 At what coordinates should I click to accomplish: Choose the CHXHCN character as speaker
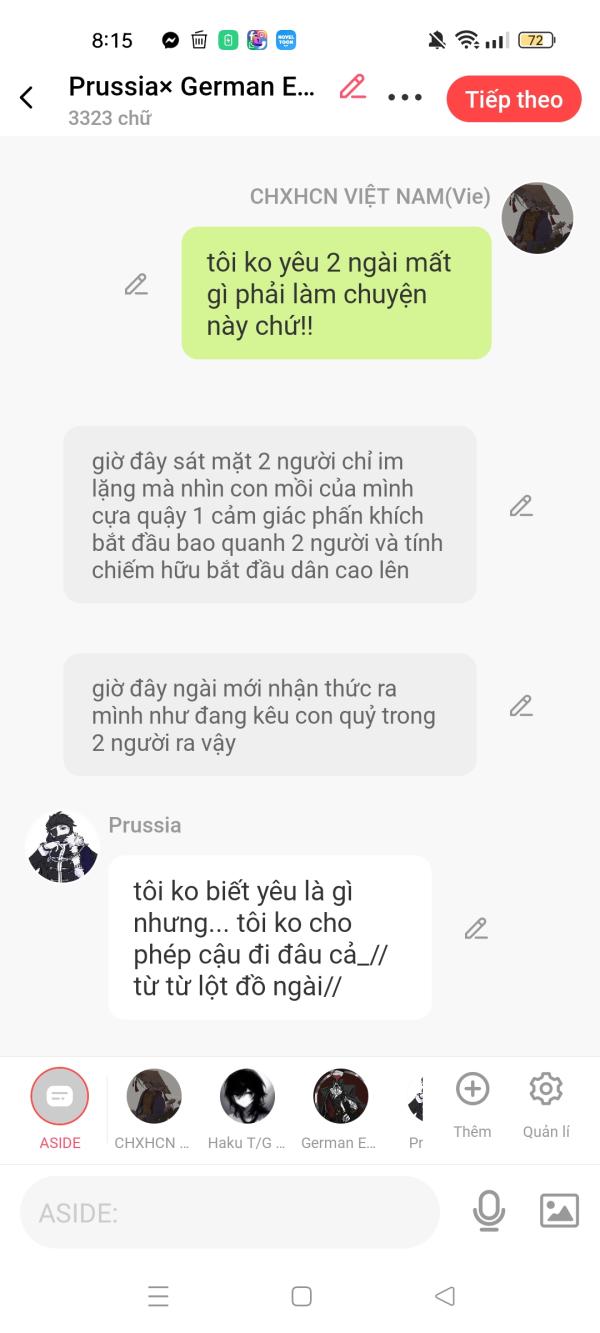154,1097
